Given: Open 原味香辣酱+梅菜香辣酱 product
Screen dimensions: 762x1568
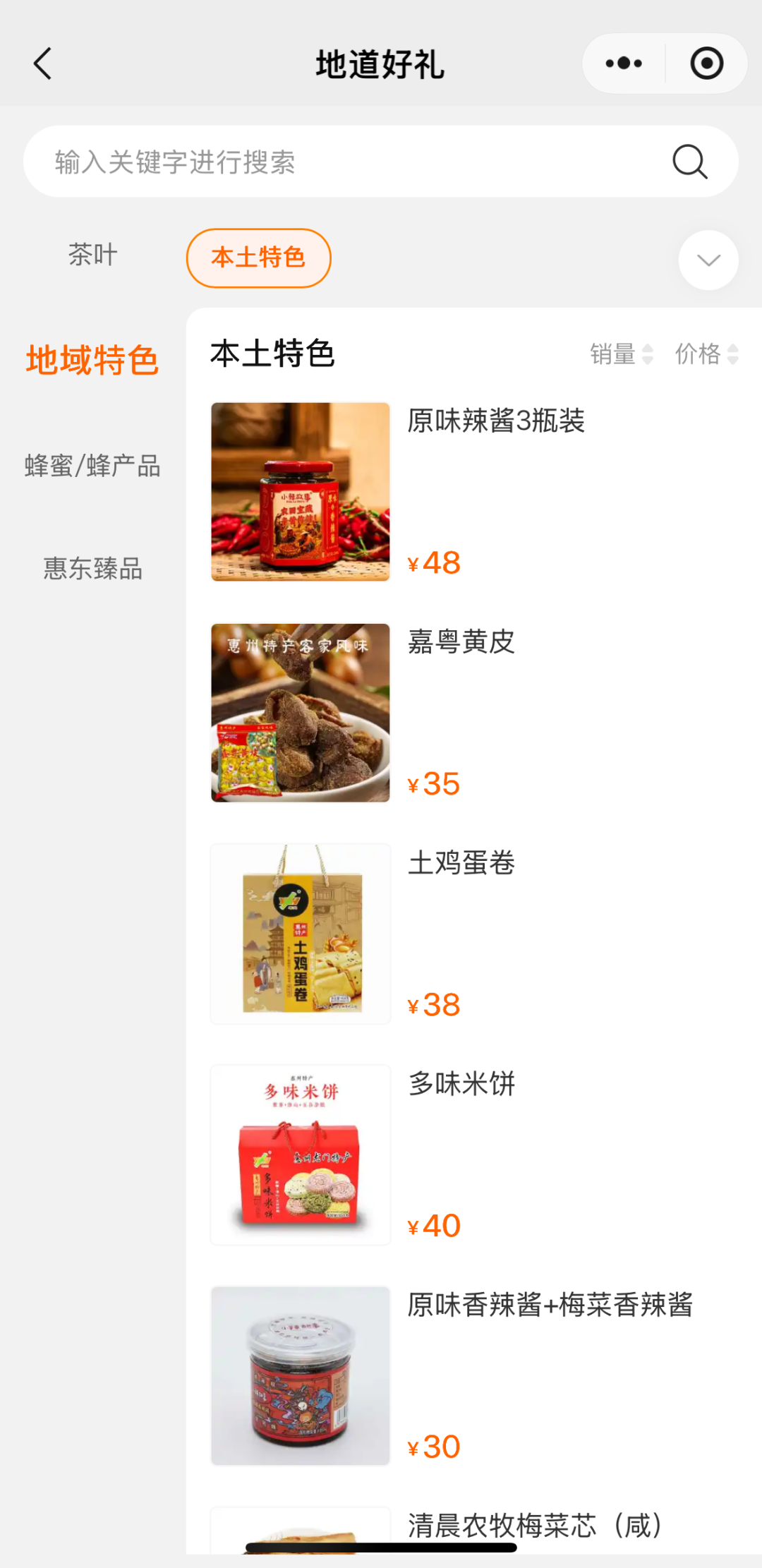Looking at the screenshot, I should point(550,1305).
